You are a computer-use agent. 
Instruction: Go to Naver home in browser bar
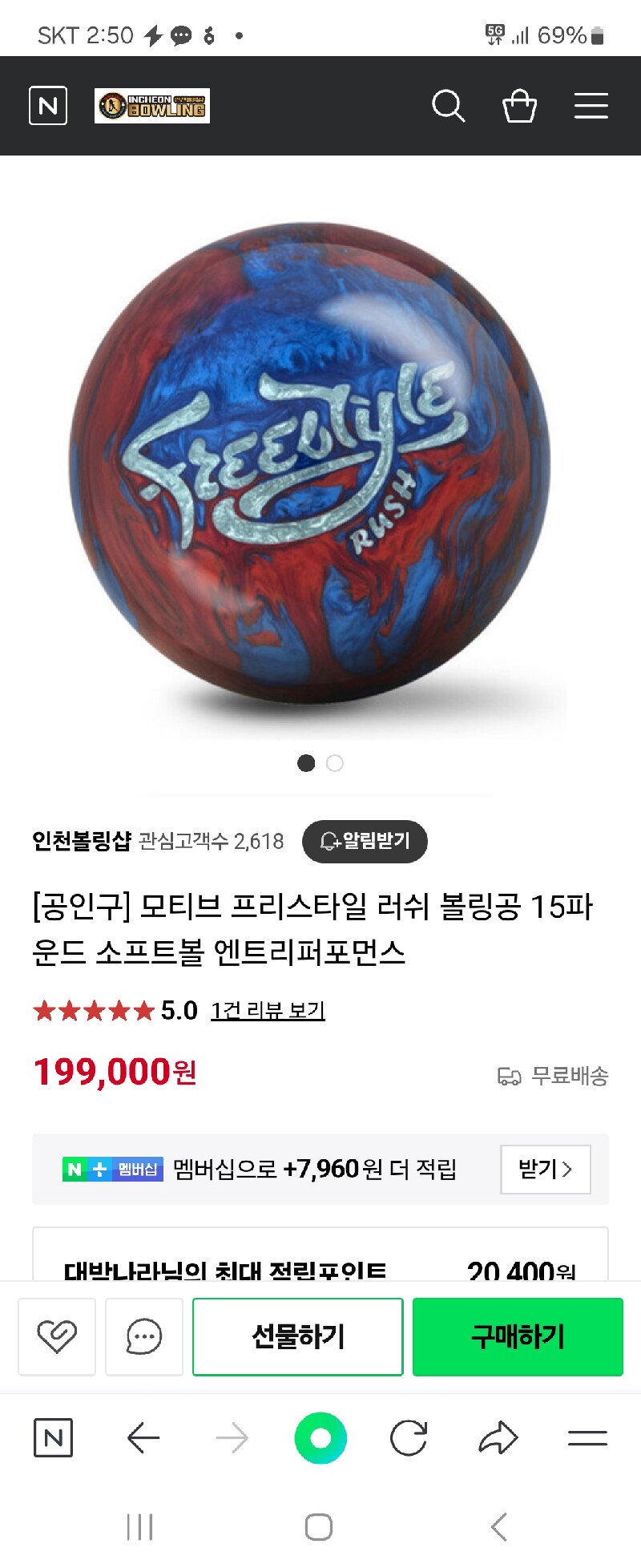tap(54, 1438)
